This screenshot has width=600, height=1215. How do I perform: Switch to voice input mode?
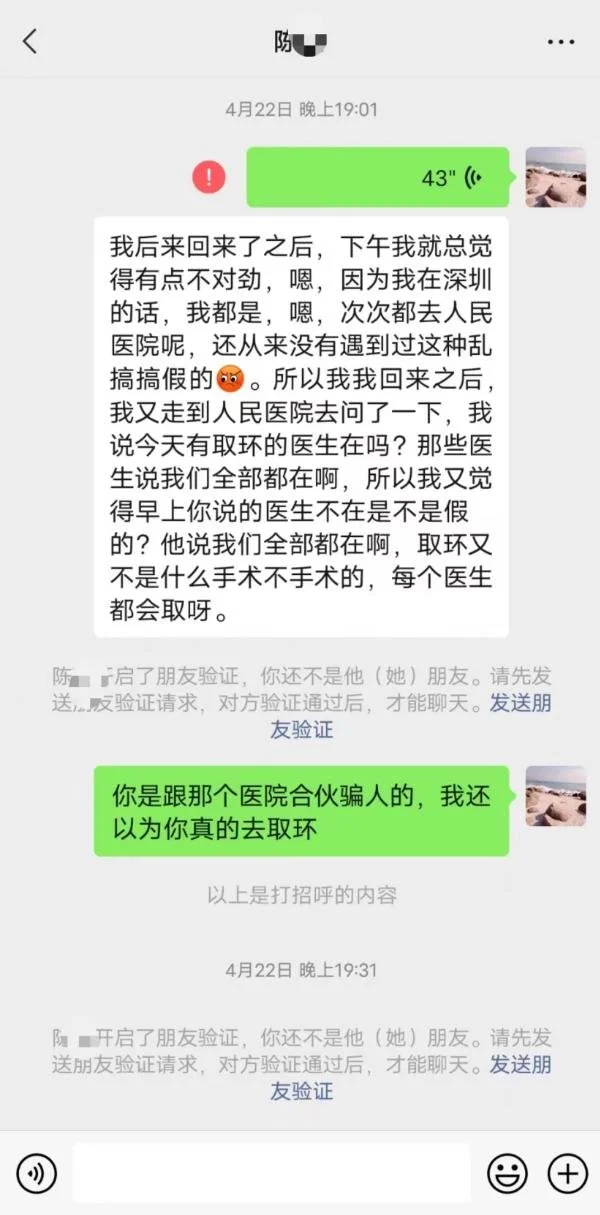[x=36, y=1173]
